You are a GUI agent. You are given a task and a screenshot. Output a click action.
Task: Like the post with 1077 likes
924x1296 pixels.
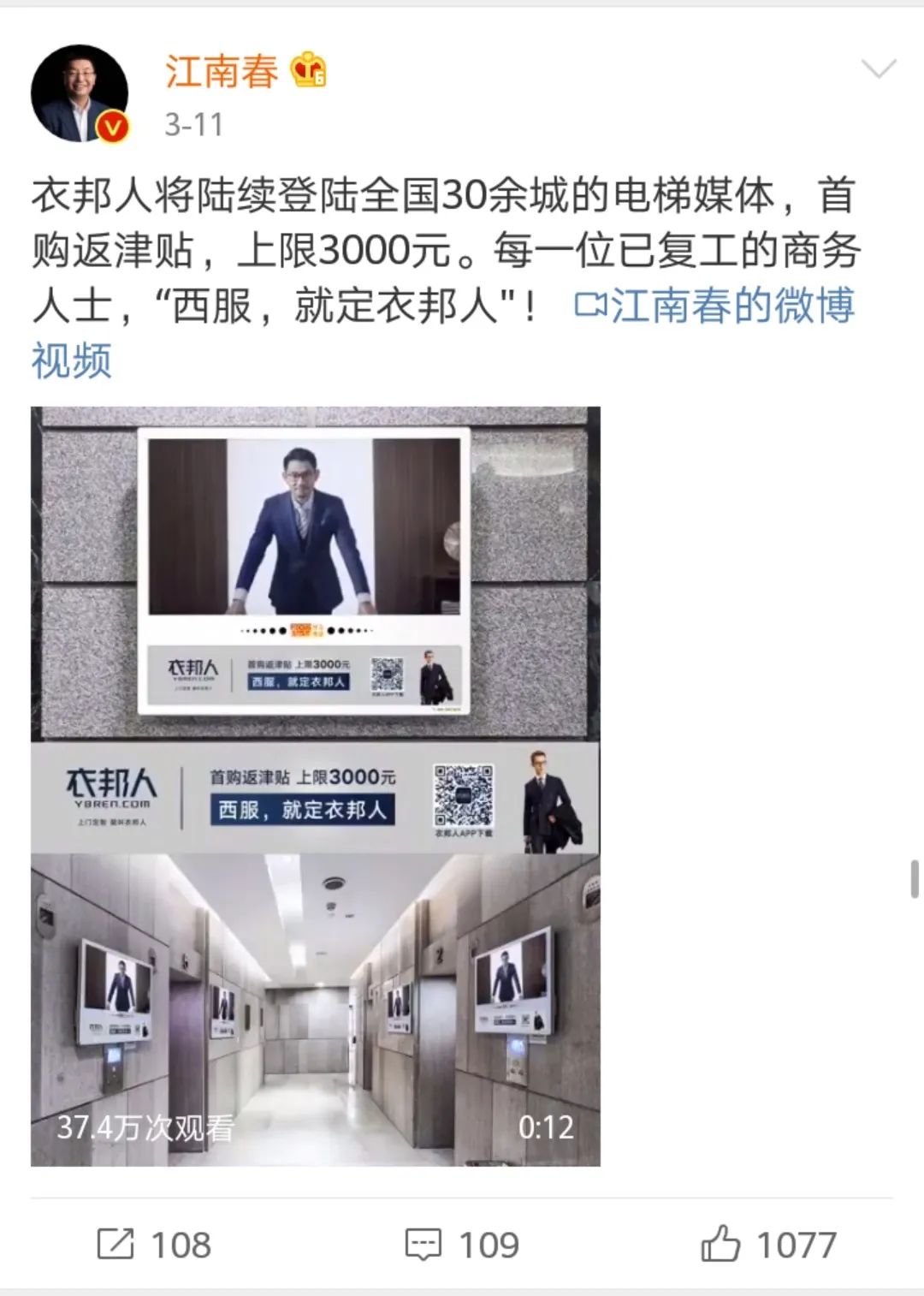coord(768,1244)
